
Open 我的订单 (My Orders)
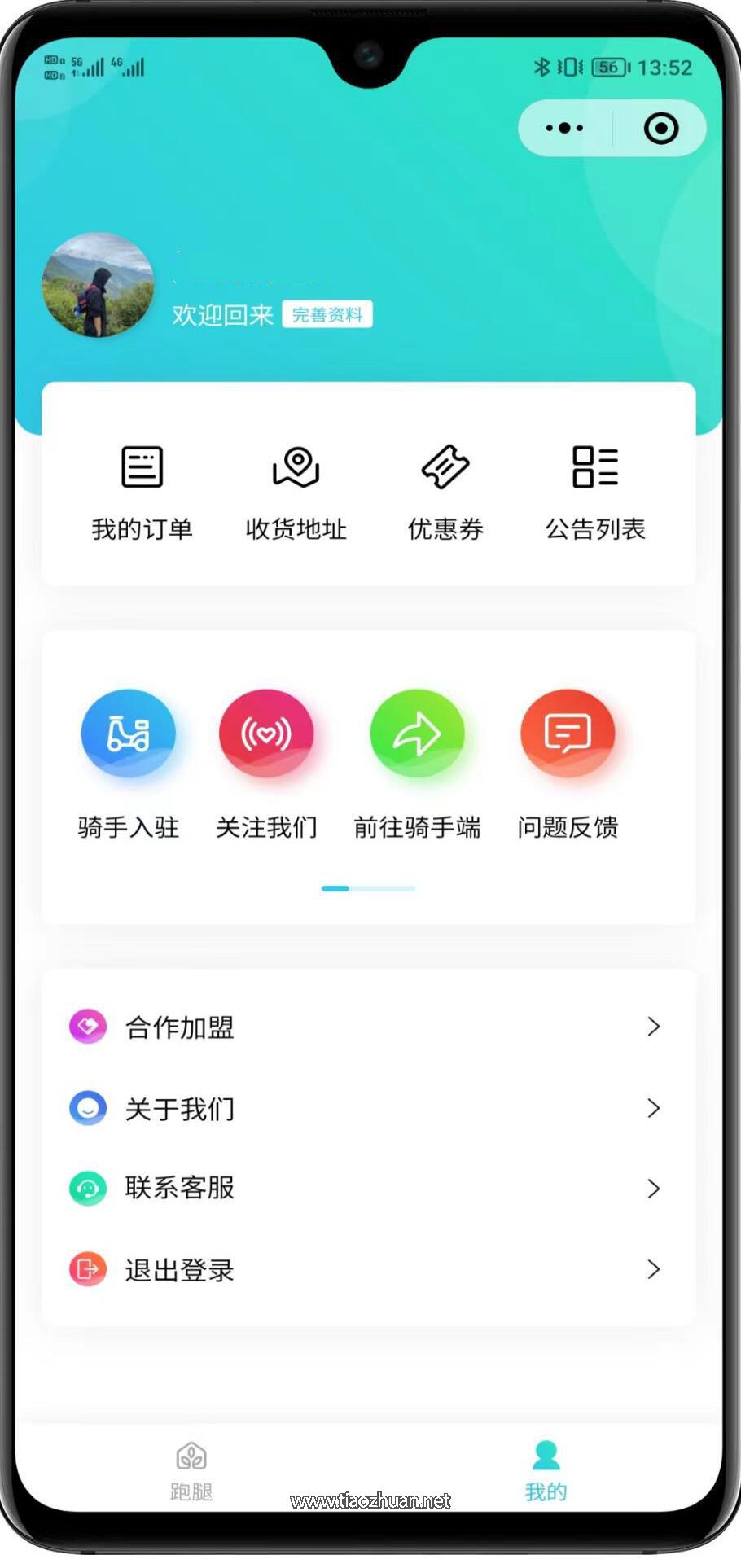[x=142, y=493]
